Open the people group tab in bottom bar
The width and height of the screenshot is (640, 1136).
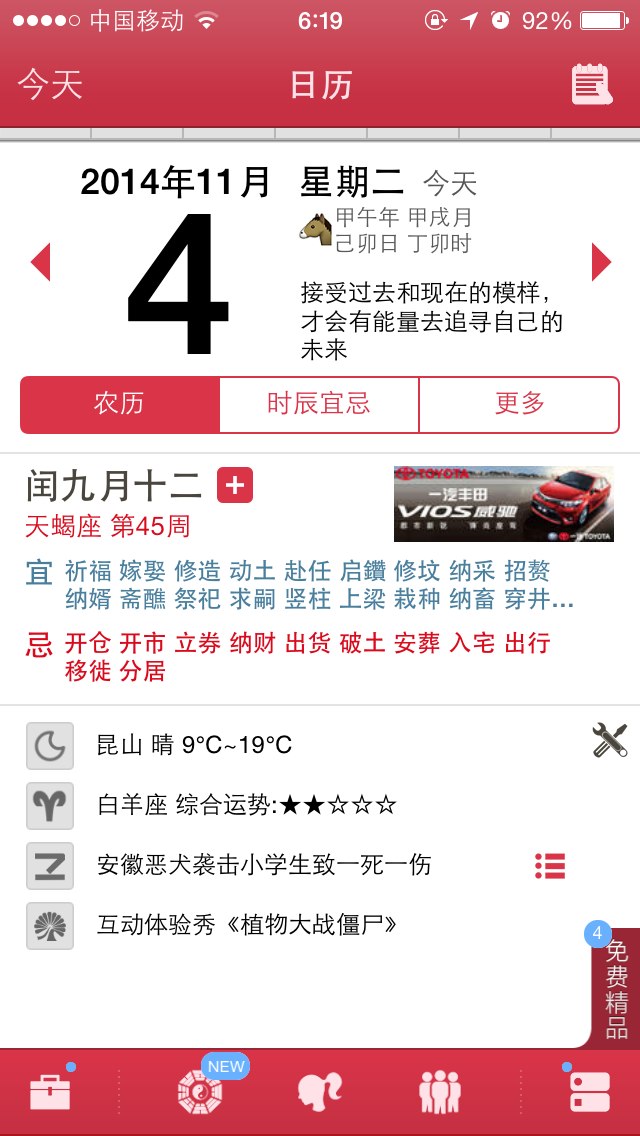click(440, 1091)
